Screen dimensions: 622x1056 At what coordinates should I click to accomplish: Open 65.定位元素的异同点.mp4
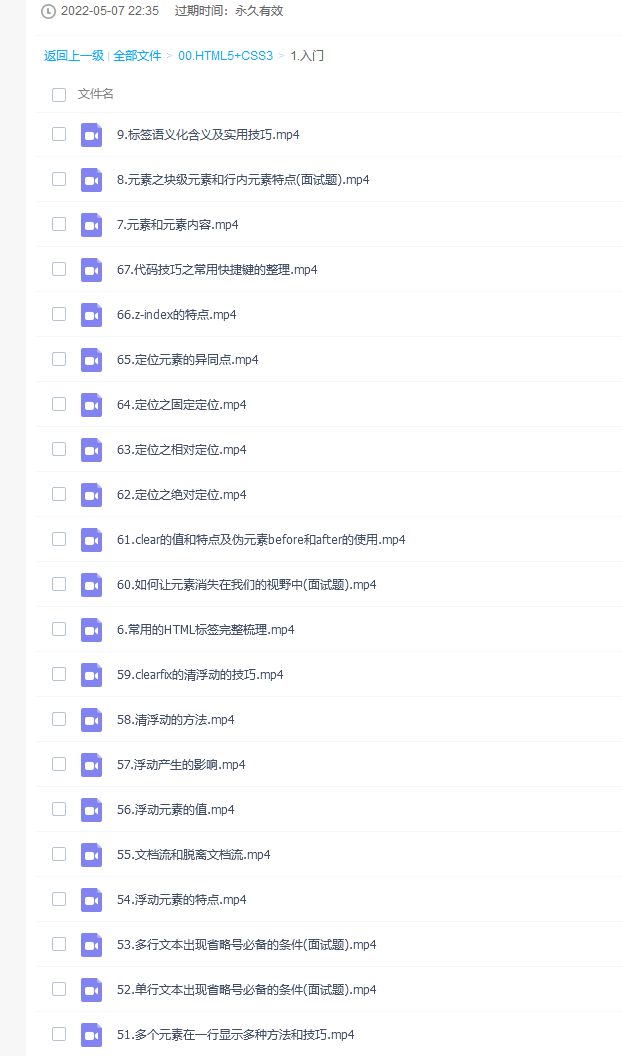[x=187, y=360]
